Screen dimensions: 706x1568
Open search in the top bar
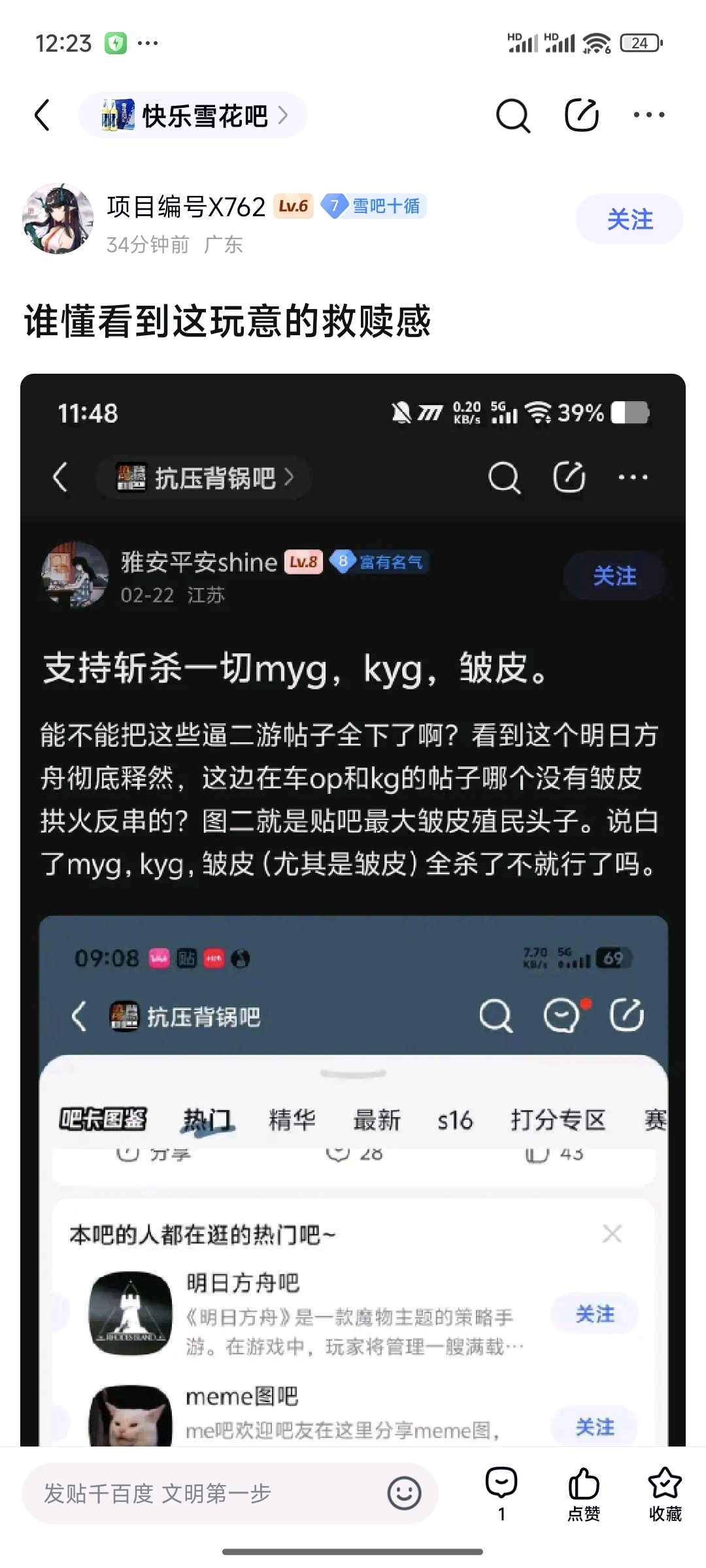[x=513, y=116]
